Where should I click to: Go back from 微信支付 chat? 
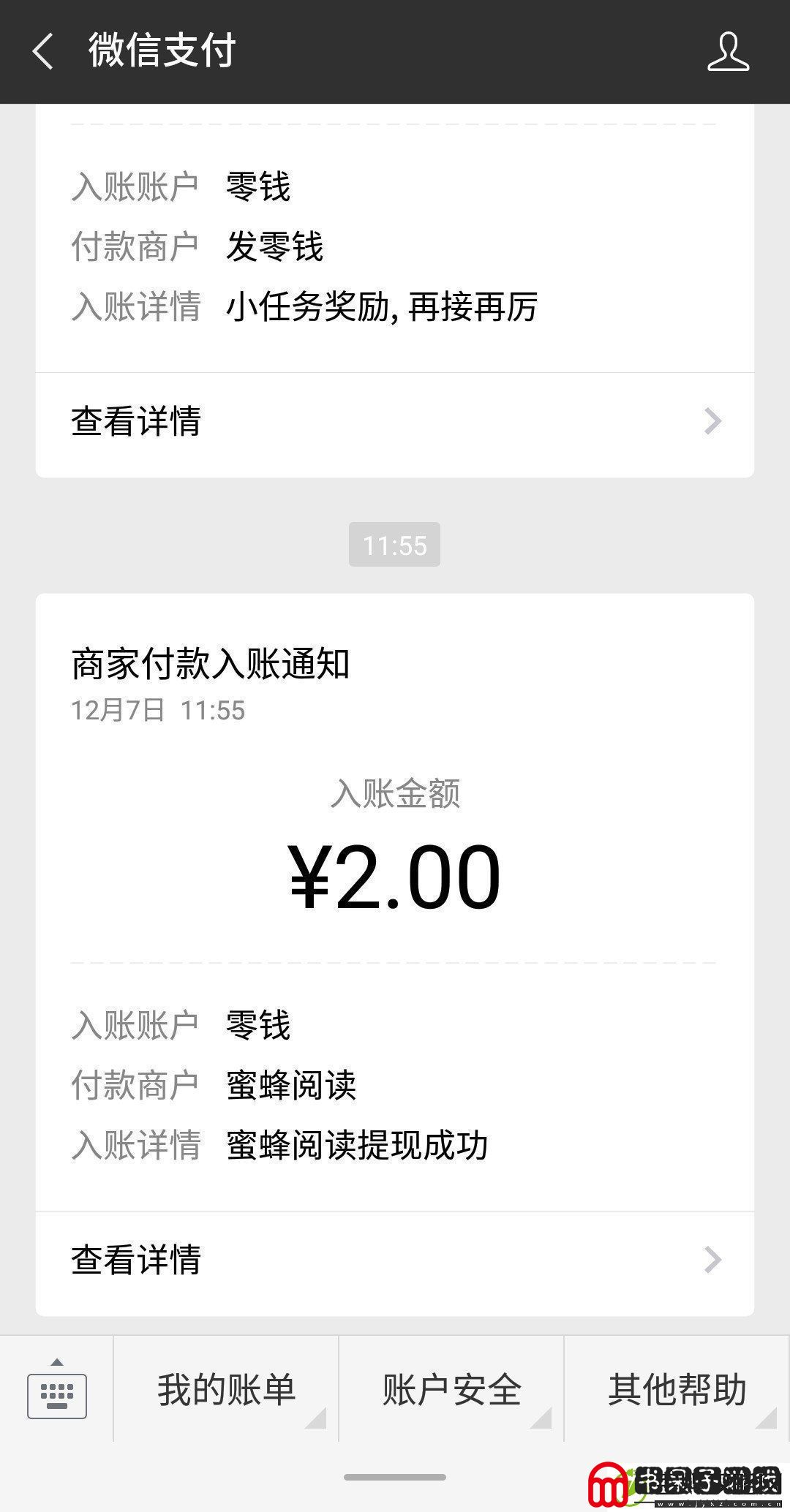click(x=43, y=51)
